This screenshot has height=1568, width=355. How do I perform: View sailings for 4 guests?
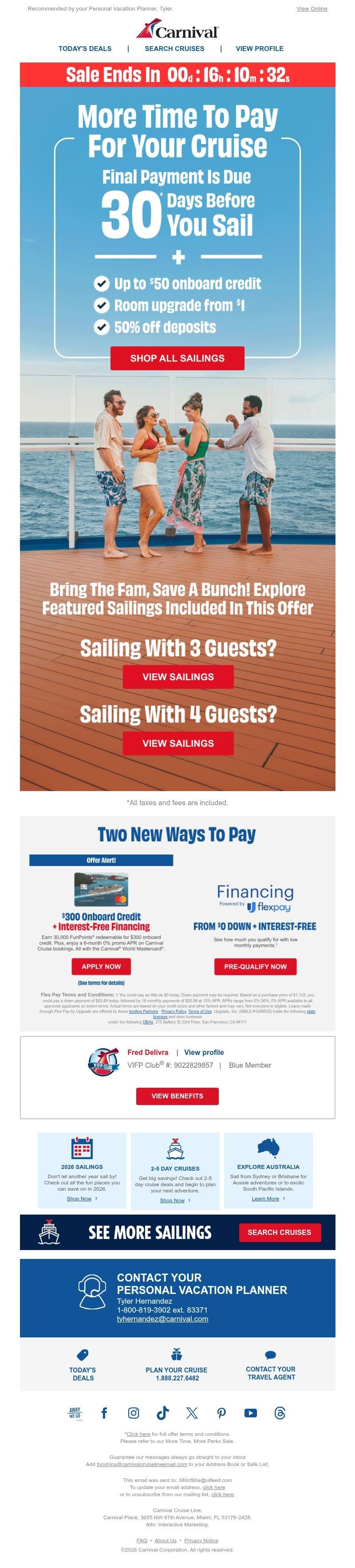tap(178, 743)
